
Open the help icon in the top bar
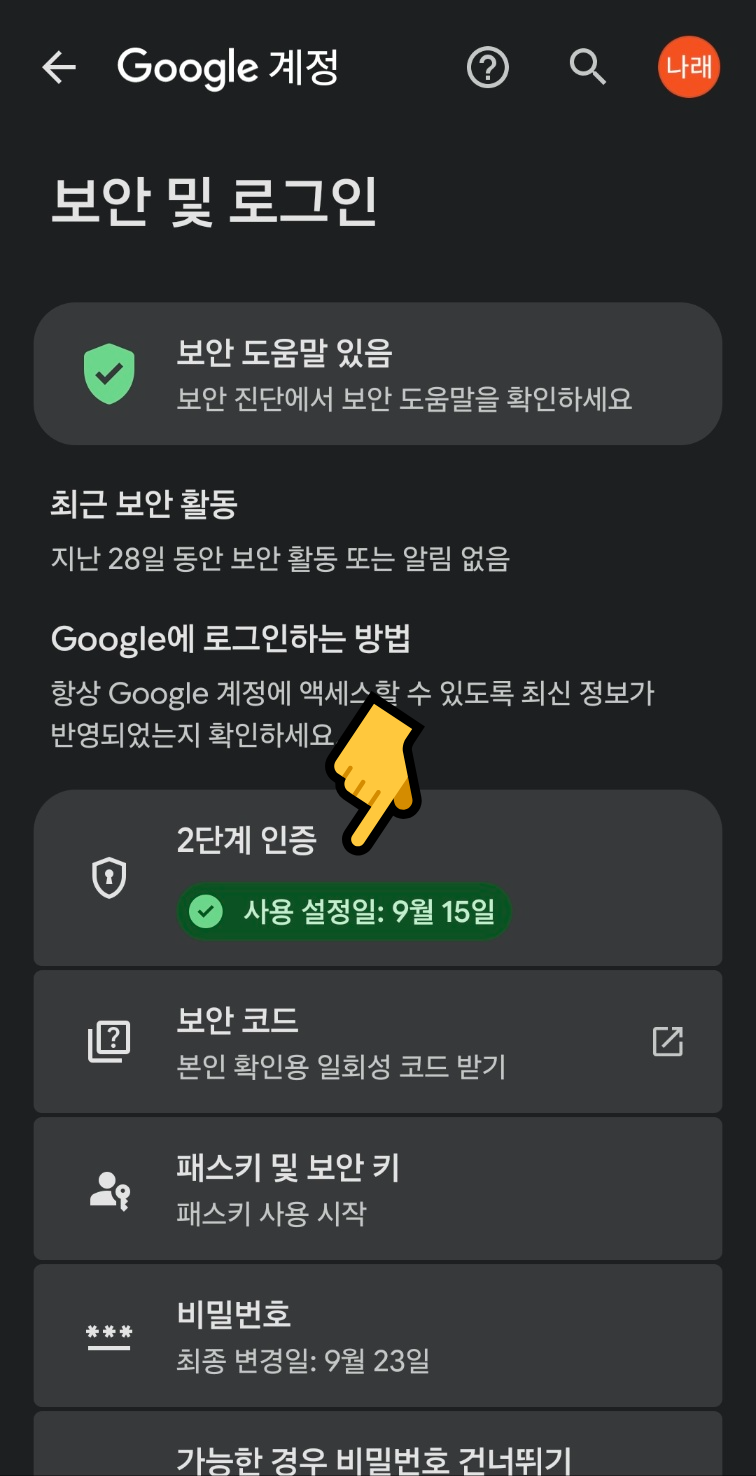coord(488,67)
